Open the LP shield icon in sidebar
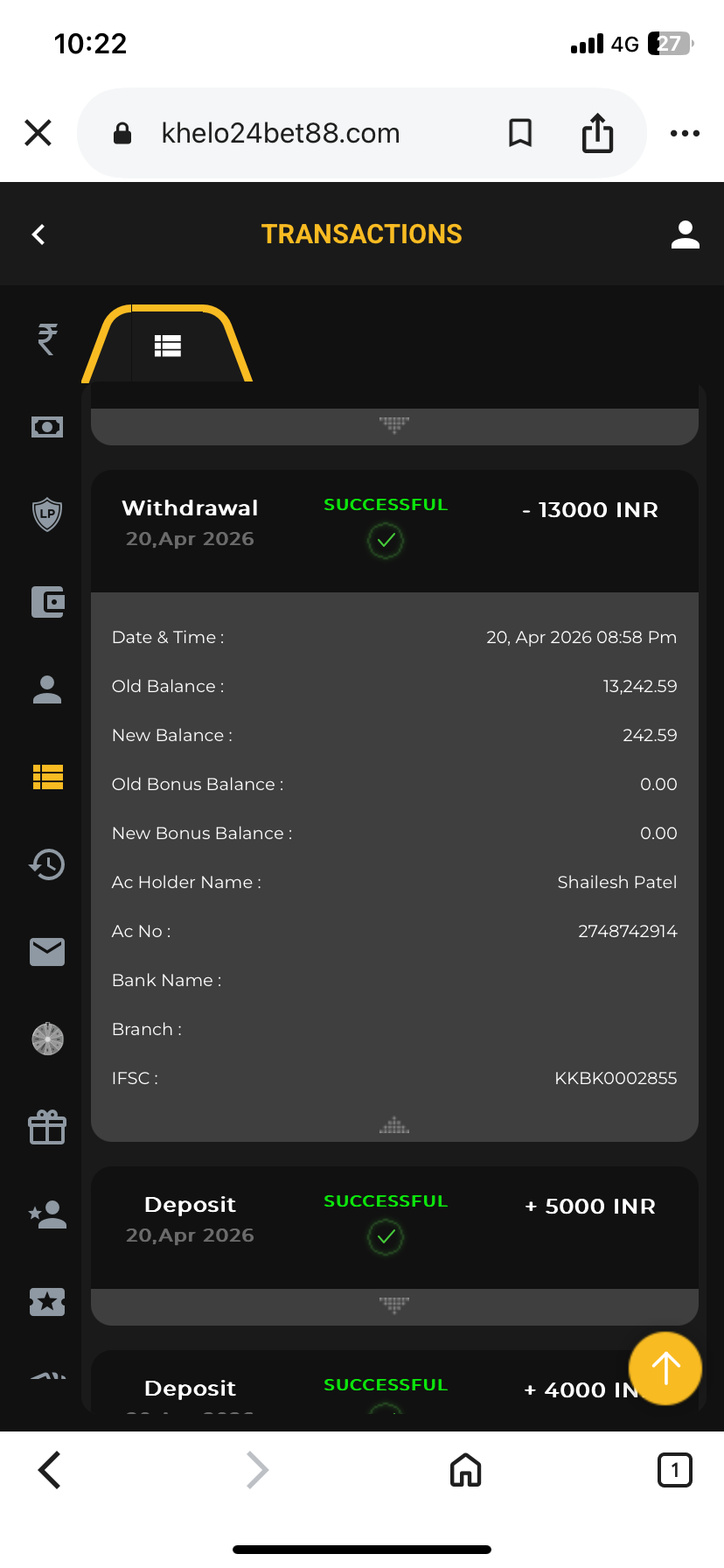This screenshot has width=724, height=1568. pos(47,514)
